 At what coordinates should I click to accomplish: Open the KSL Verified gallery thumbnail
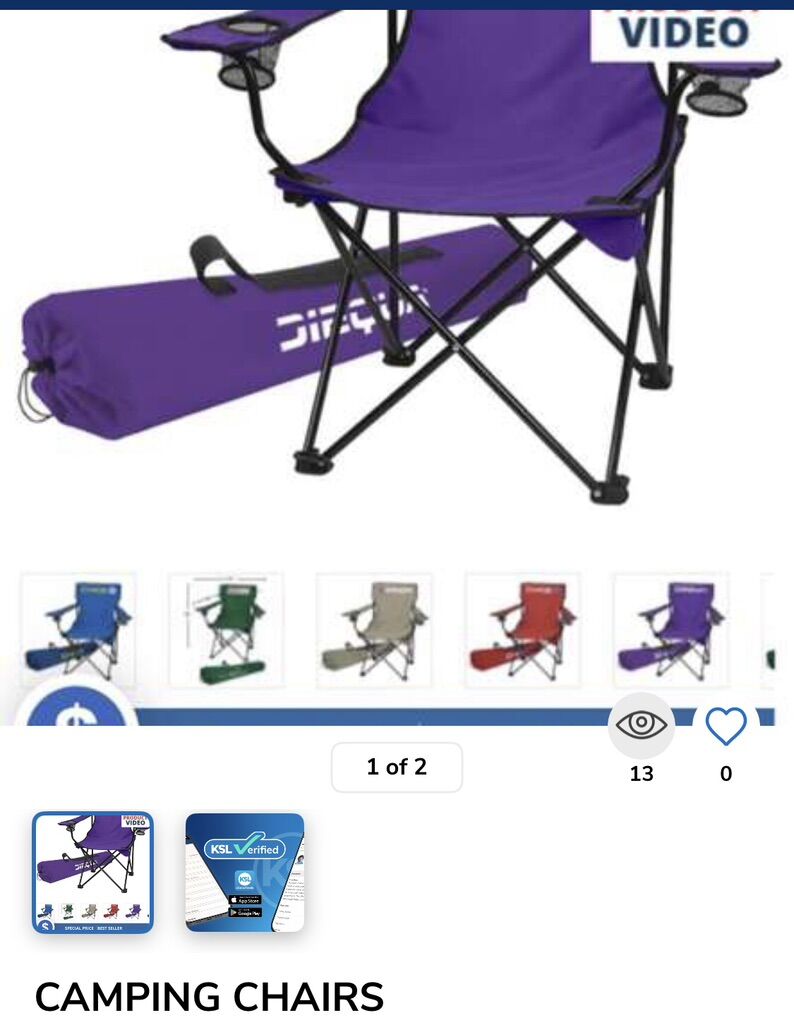tap(243, 870)
